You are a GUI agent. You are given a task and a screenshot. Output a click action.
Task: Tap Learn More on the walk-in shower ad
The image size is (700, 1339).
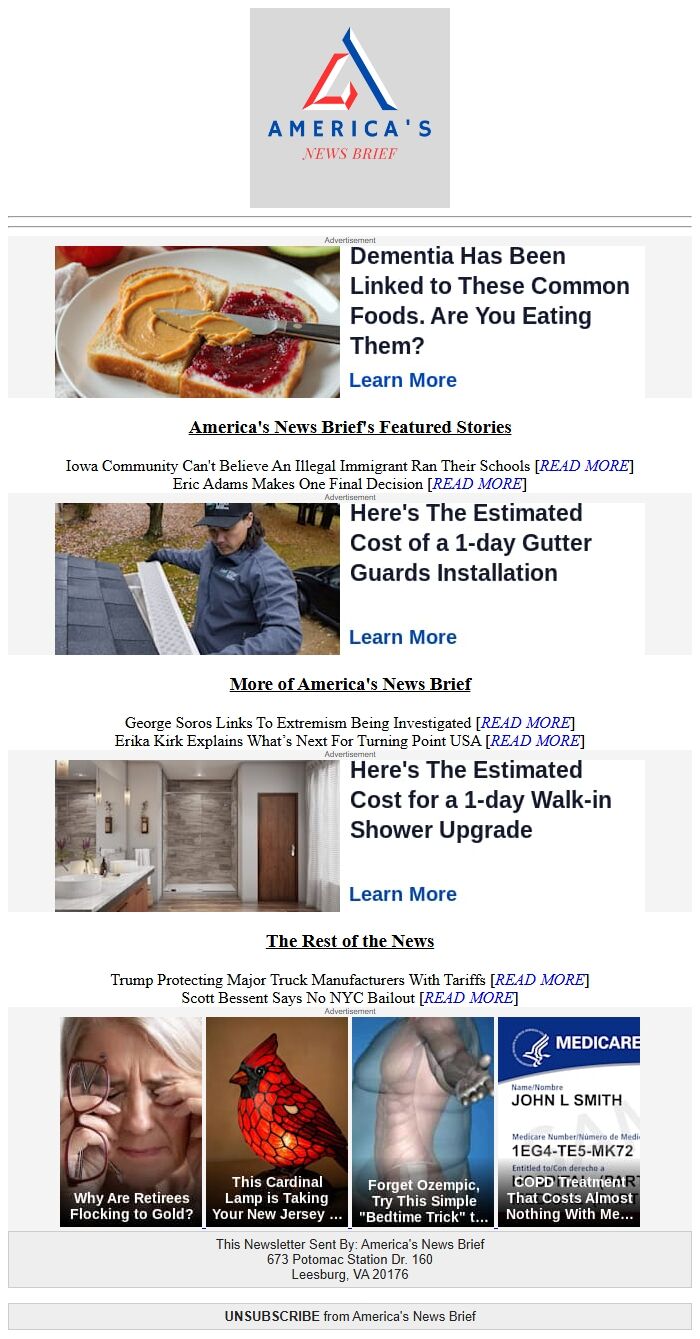click(402, 894)
